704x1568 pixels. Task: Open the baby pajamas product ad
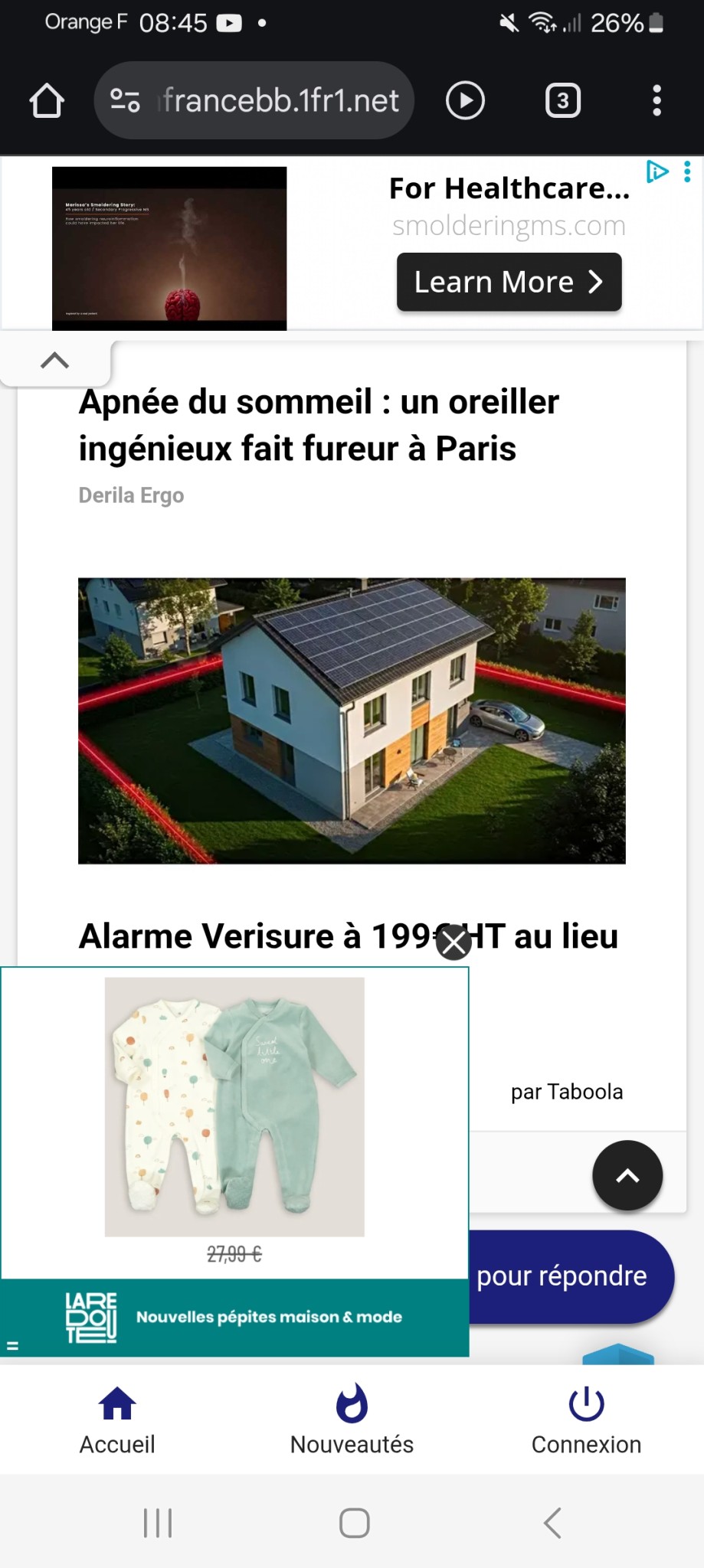[x=234, y=1106]
